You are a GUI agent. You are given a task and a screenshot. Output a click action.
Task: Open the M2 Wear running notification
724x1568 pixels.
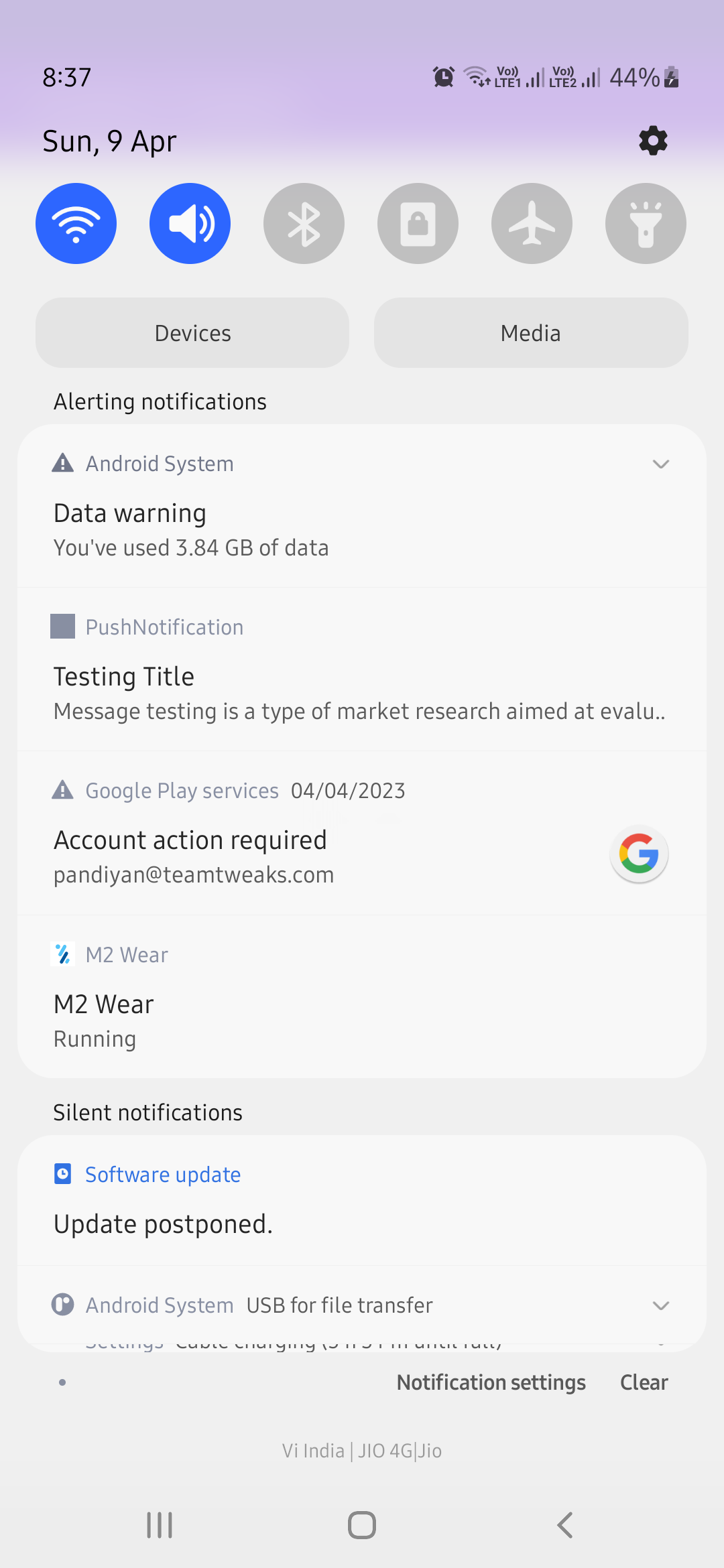362,996
